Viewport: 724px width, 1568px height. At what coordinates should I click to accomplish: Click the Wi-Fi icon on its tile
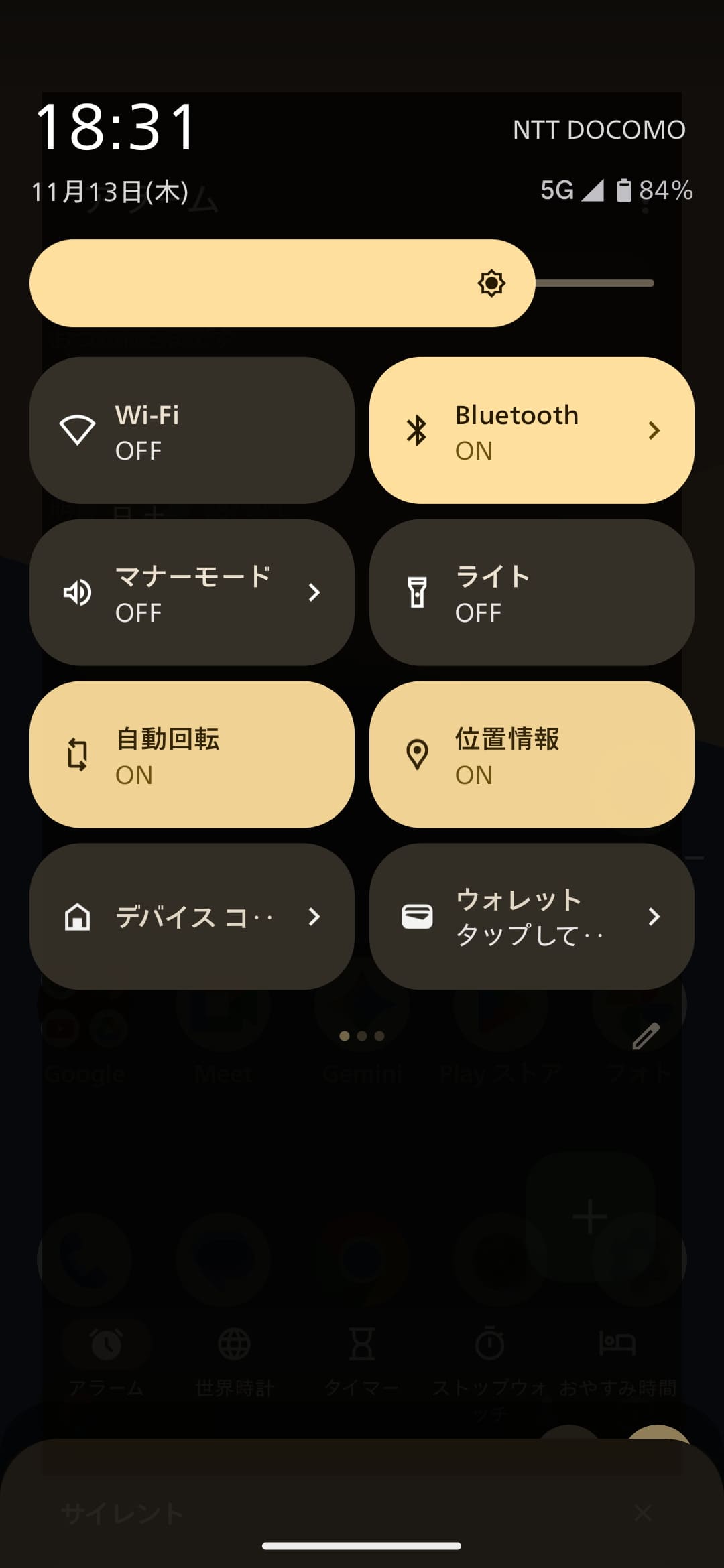tap(78, 431)
